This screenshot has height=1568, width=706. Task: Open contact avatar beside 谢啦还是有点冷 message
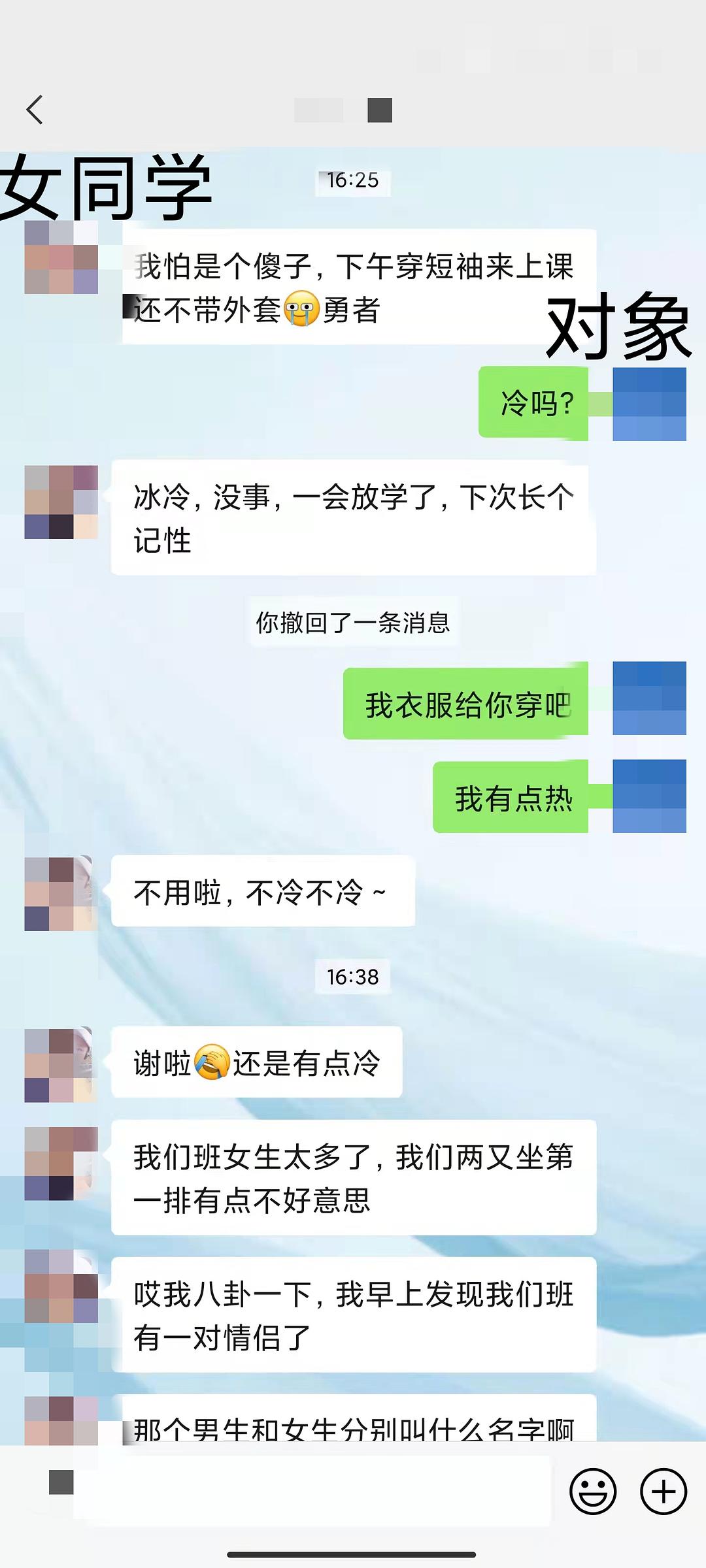point(61,1064)
